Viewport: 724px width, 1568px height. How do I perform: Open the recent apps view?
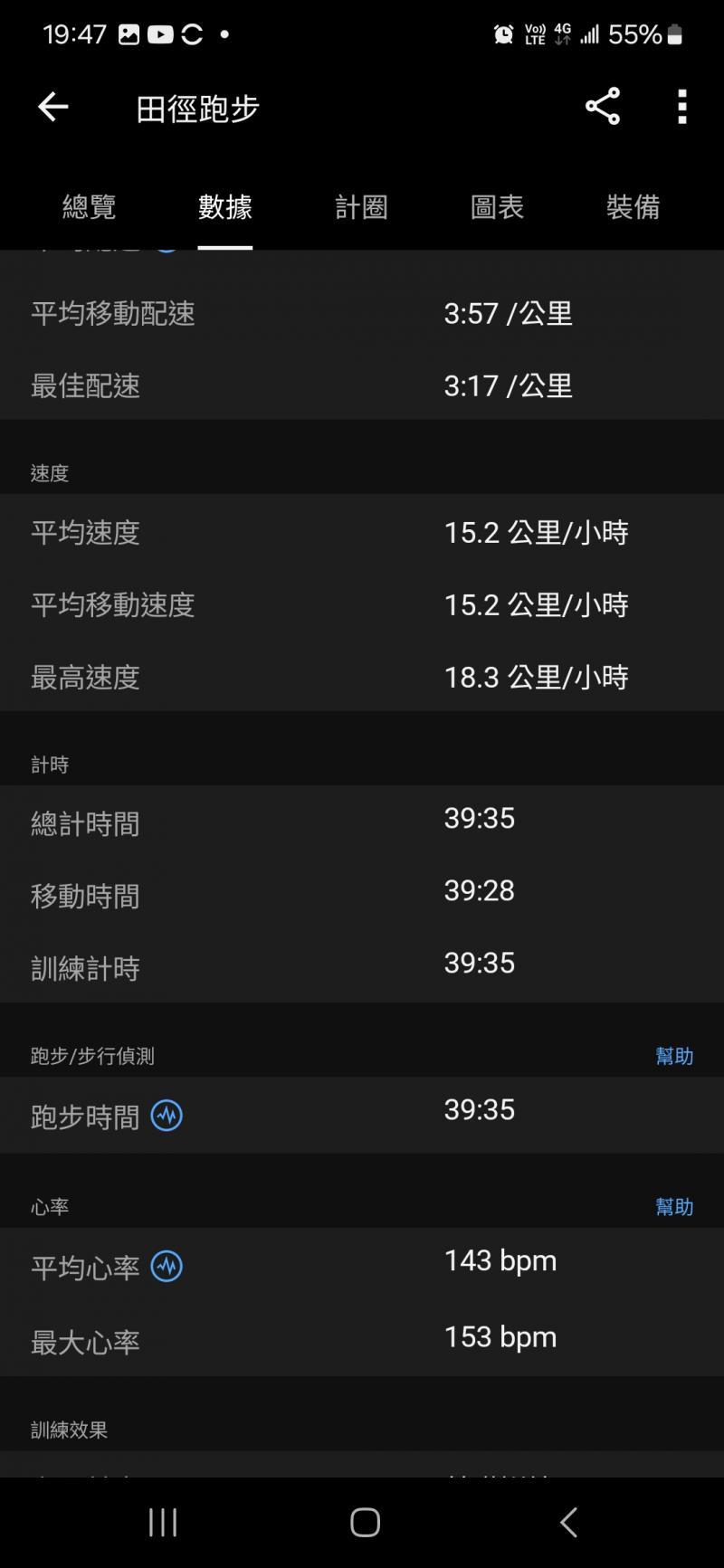(x=163, y=1523)
